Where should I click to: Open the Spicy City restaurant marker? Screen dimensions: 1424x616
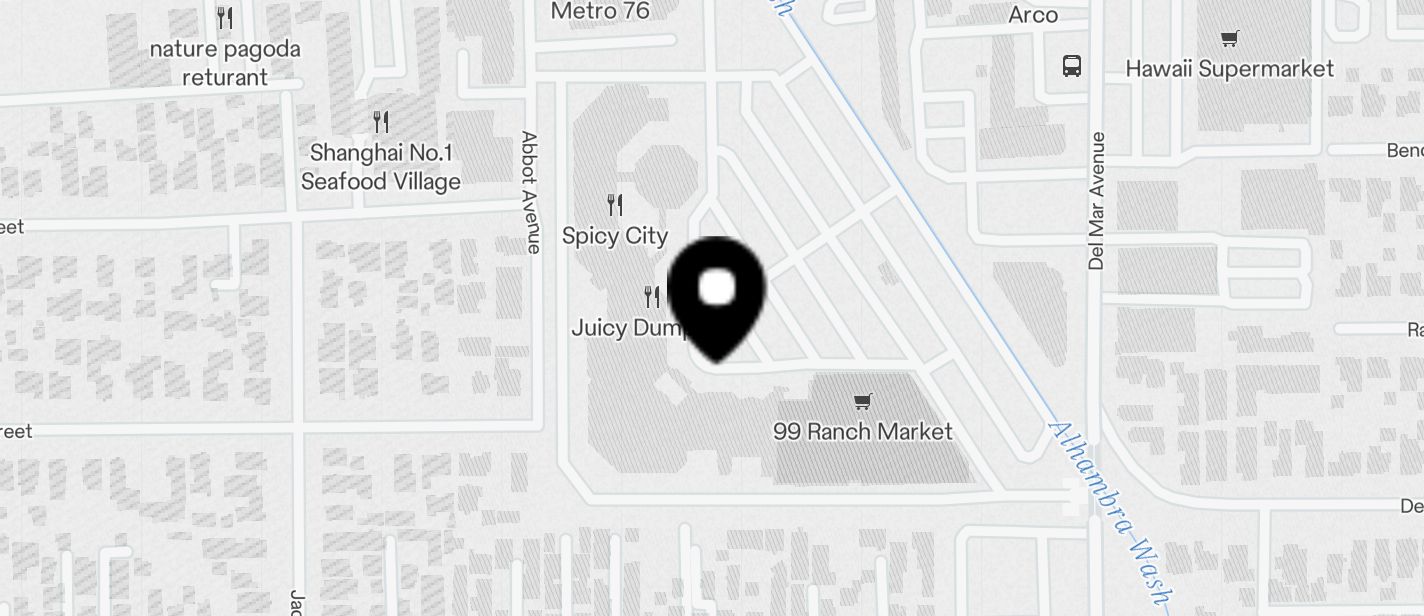point(615,206)
